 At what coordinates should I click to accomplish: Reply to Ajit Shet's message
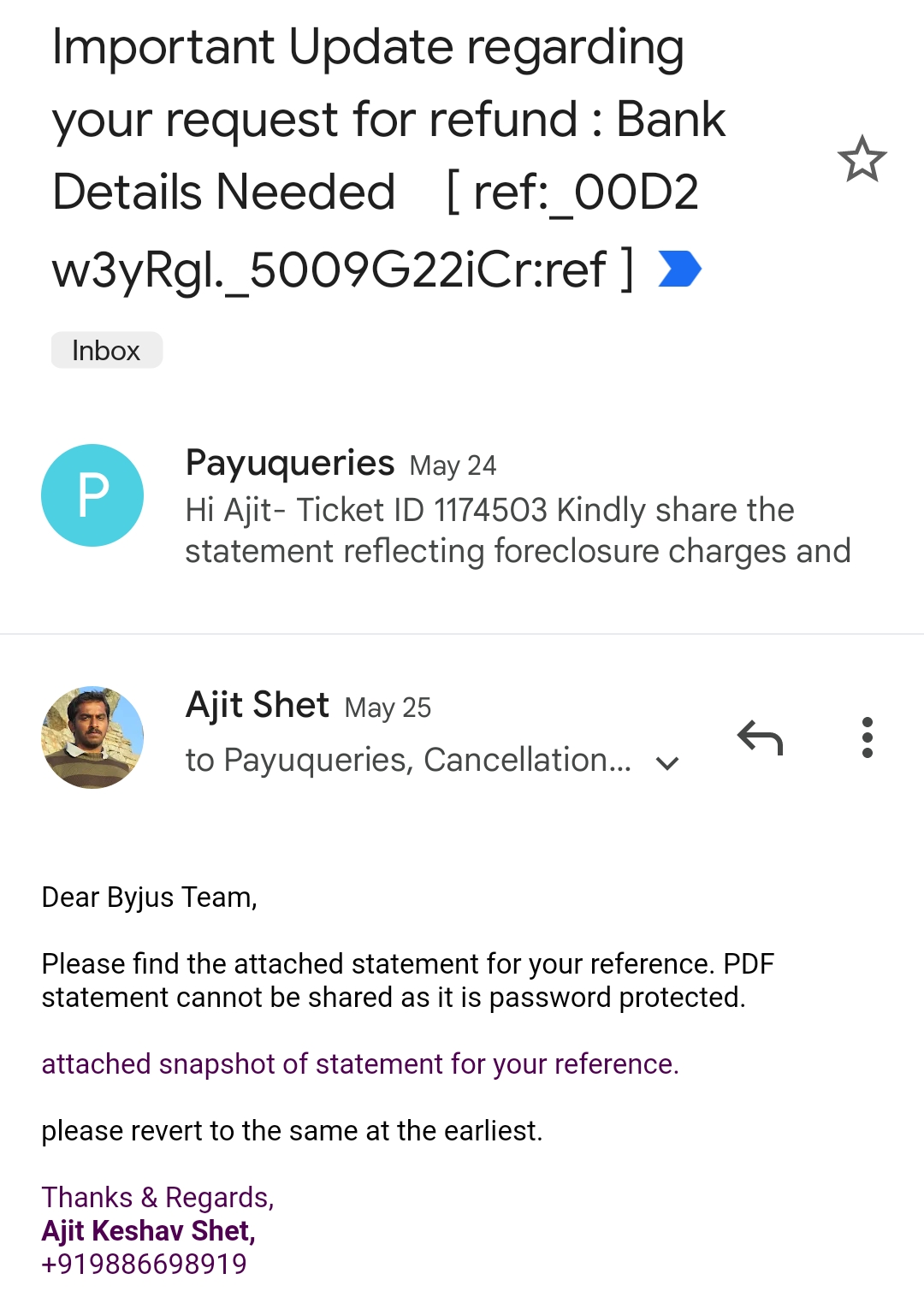[x=760, y=737]
